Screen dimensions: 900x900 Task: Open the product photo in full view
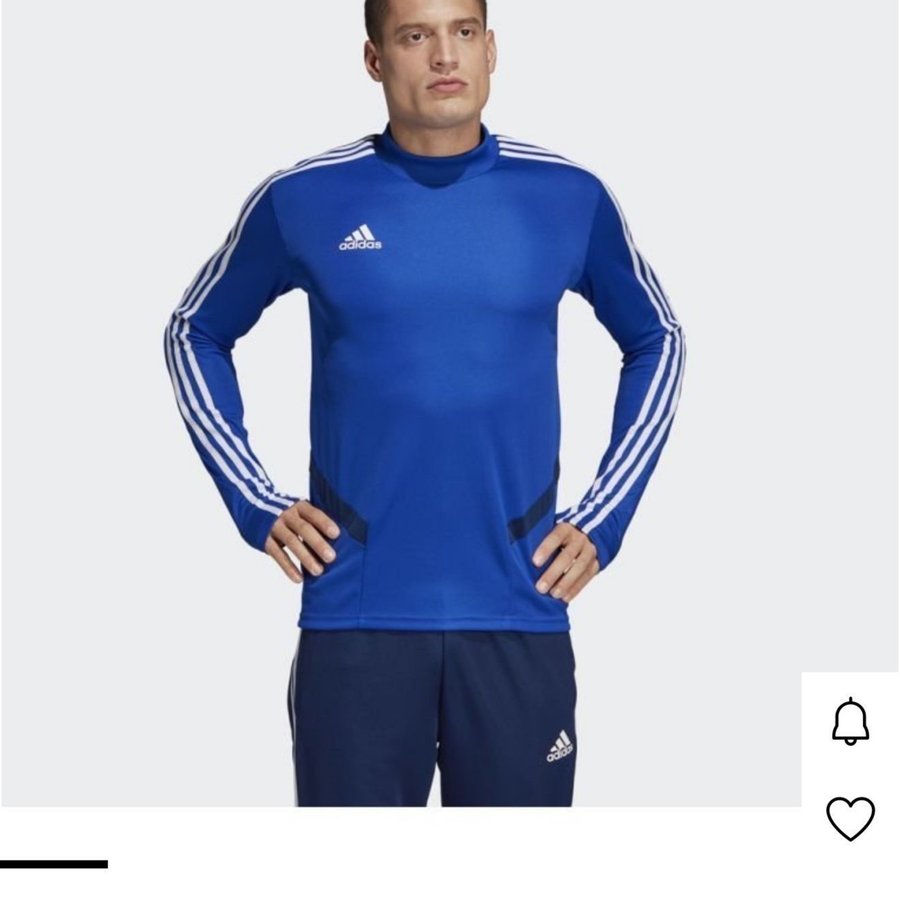[x=430, y=400]
